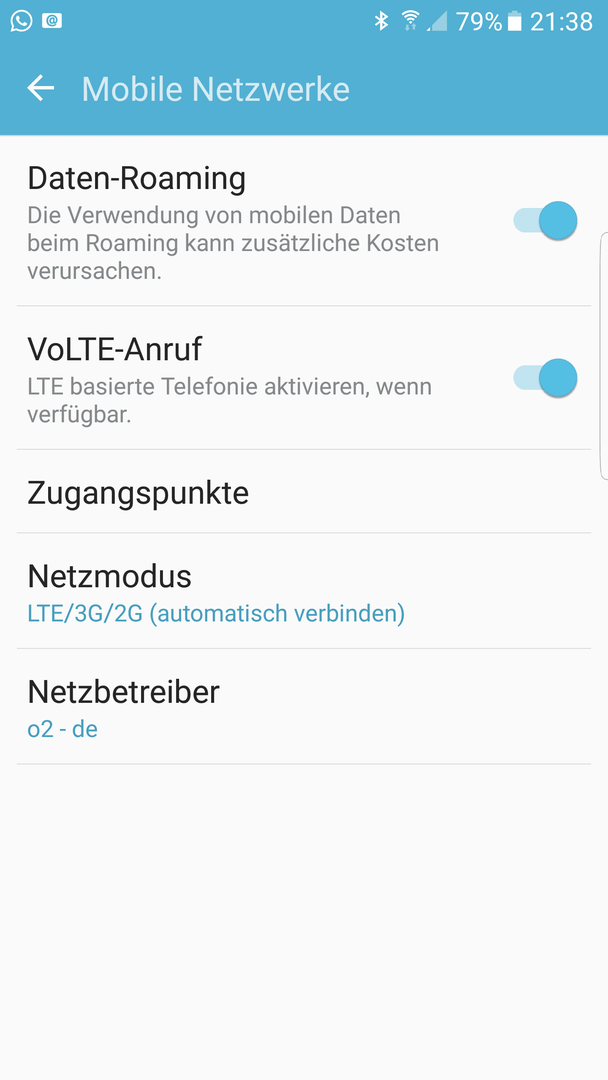Open Zugangspunkte settings
The width and height of the screenshot is (608, 1080).
click(x=304, y=492)
